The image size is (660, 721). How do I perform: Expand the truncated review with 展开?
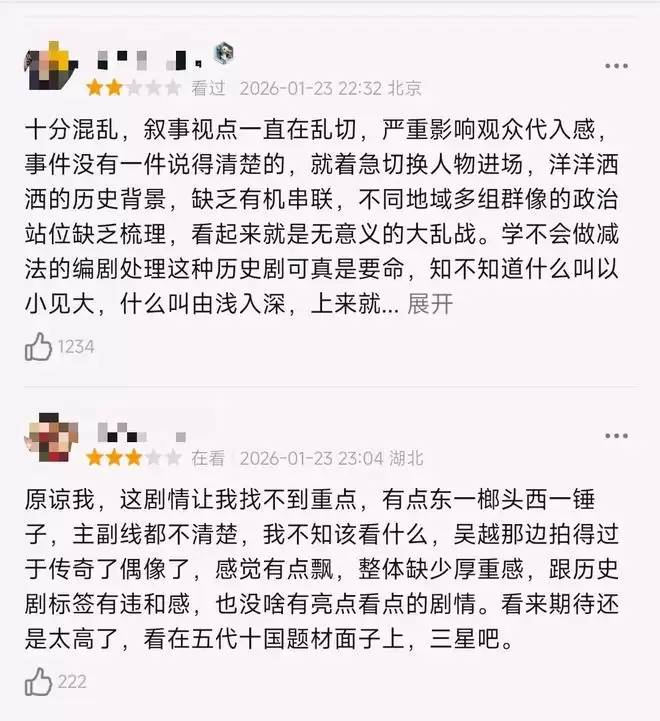(430, 305)
